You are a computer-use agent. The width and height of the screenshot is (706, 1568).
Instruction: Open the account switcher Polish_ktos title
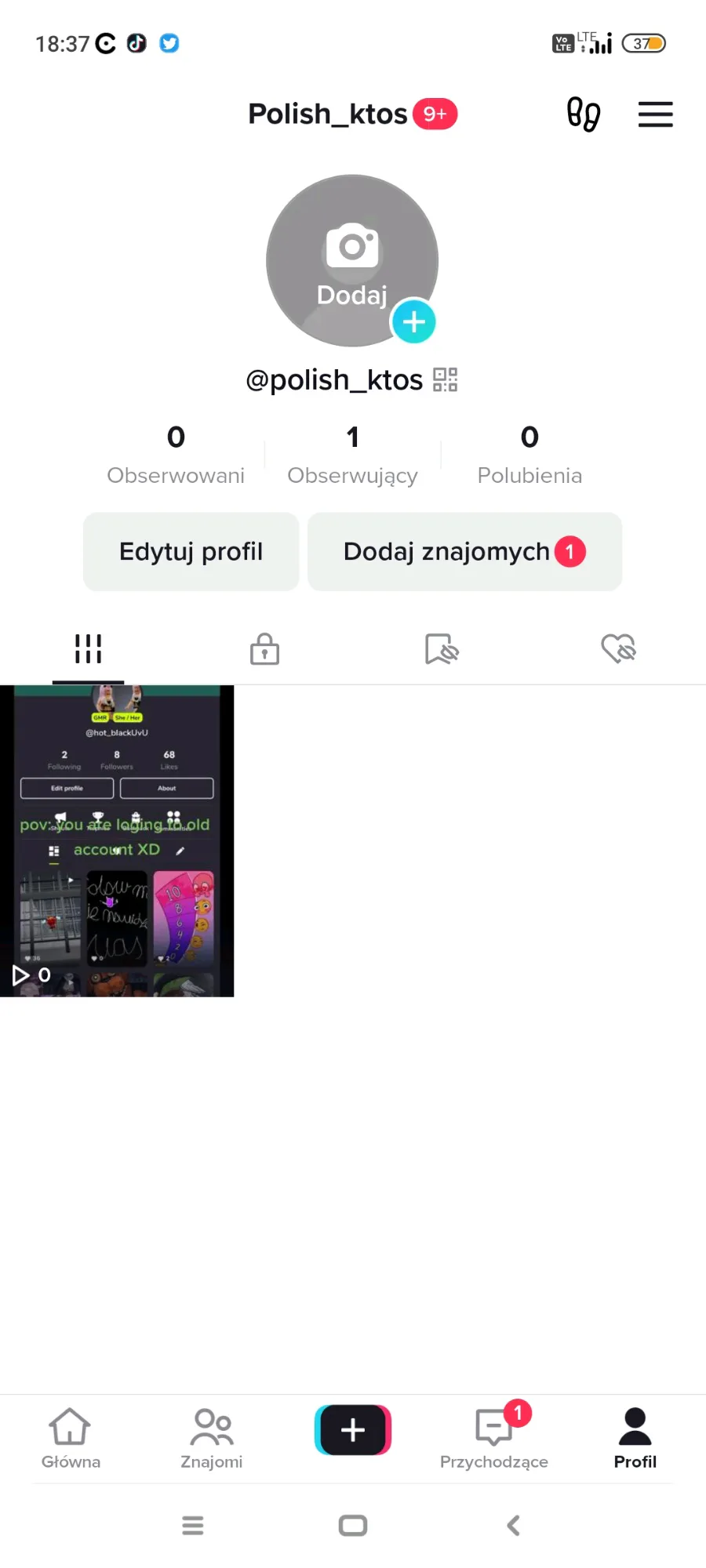pyautogui.click(x=328, y=114)
